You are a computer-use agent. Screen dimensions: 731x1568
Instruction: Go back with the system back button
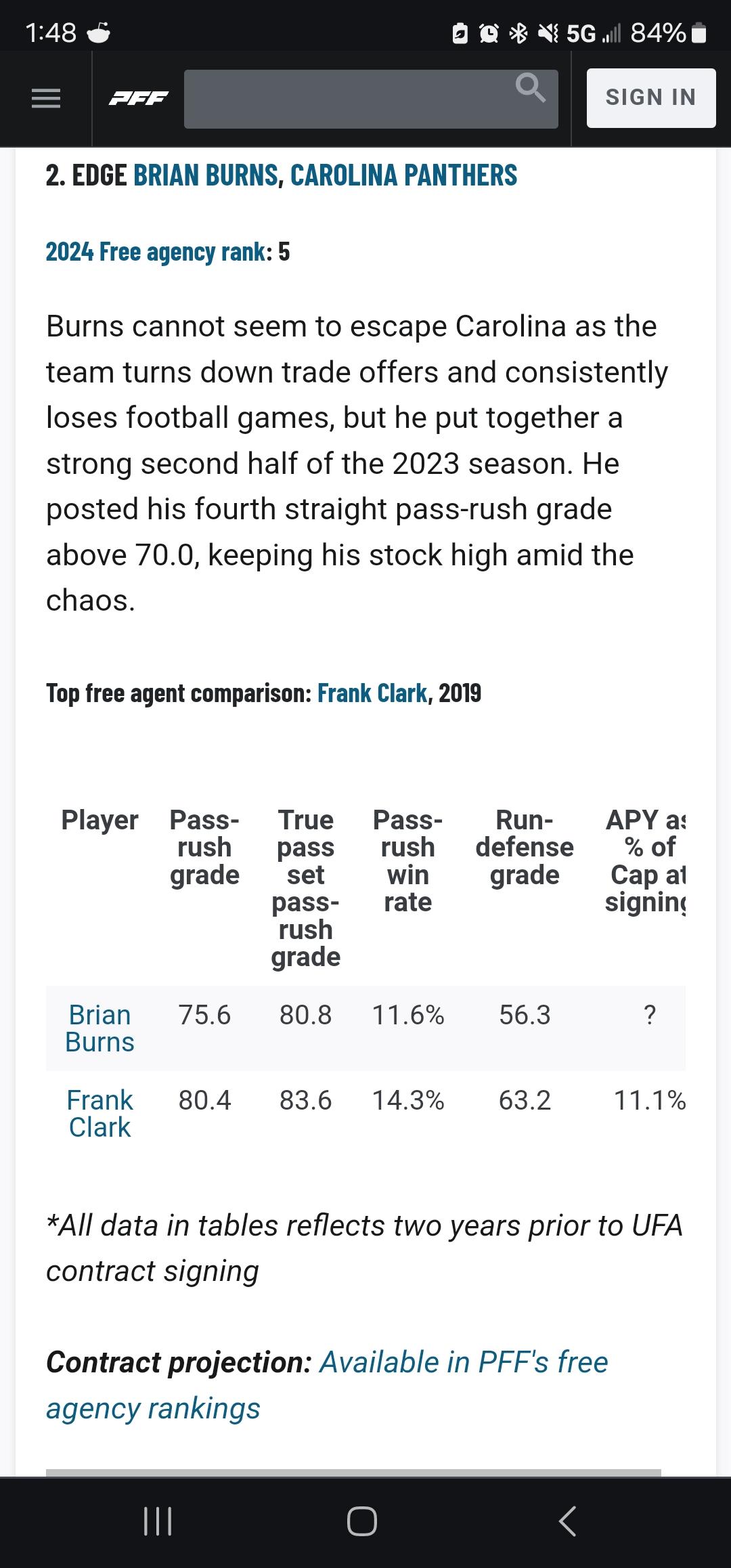point(567,1521)
